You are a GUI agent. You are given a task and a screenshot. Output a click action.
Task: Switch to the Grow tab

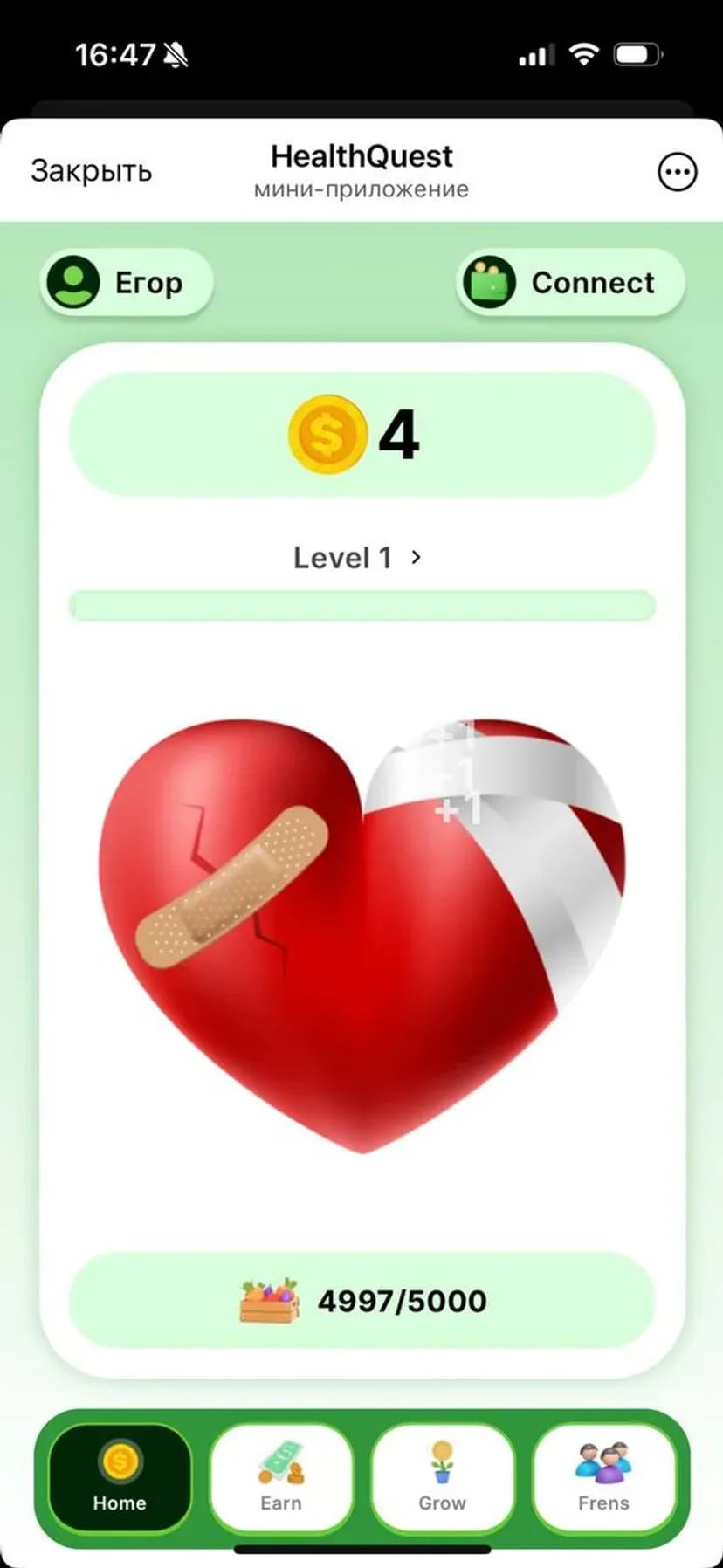(x=443, y=1477)
